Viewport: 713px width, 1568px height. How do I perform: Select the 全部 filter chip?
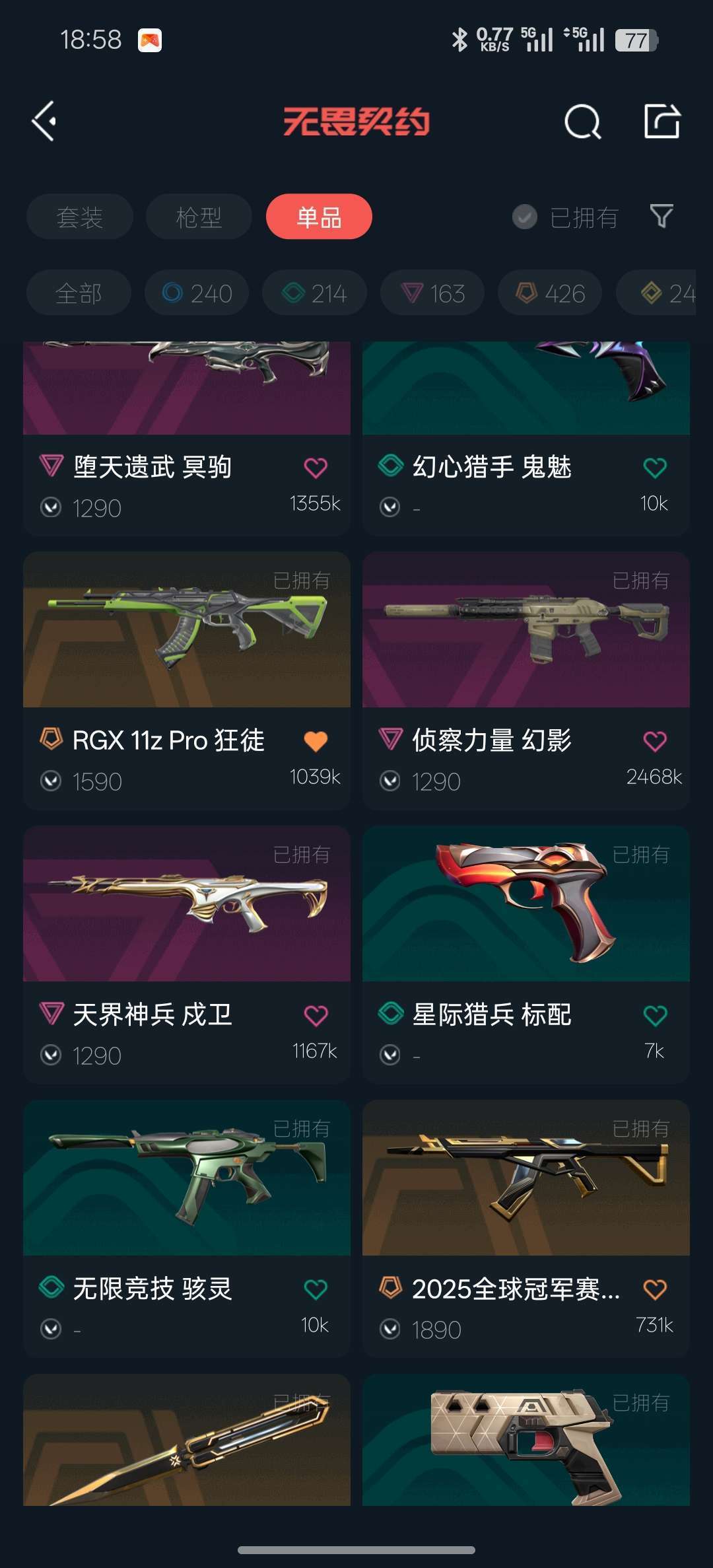click(x=79, y=293)
